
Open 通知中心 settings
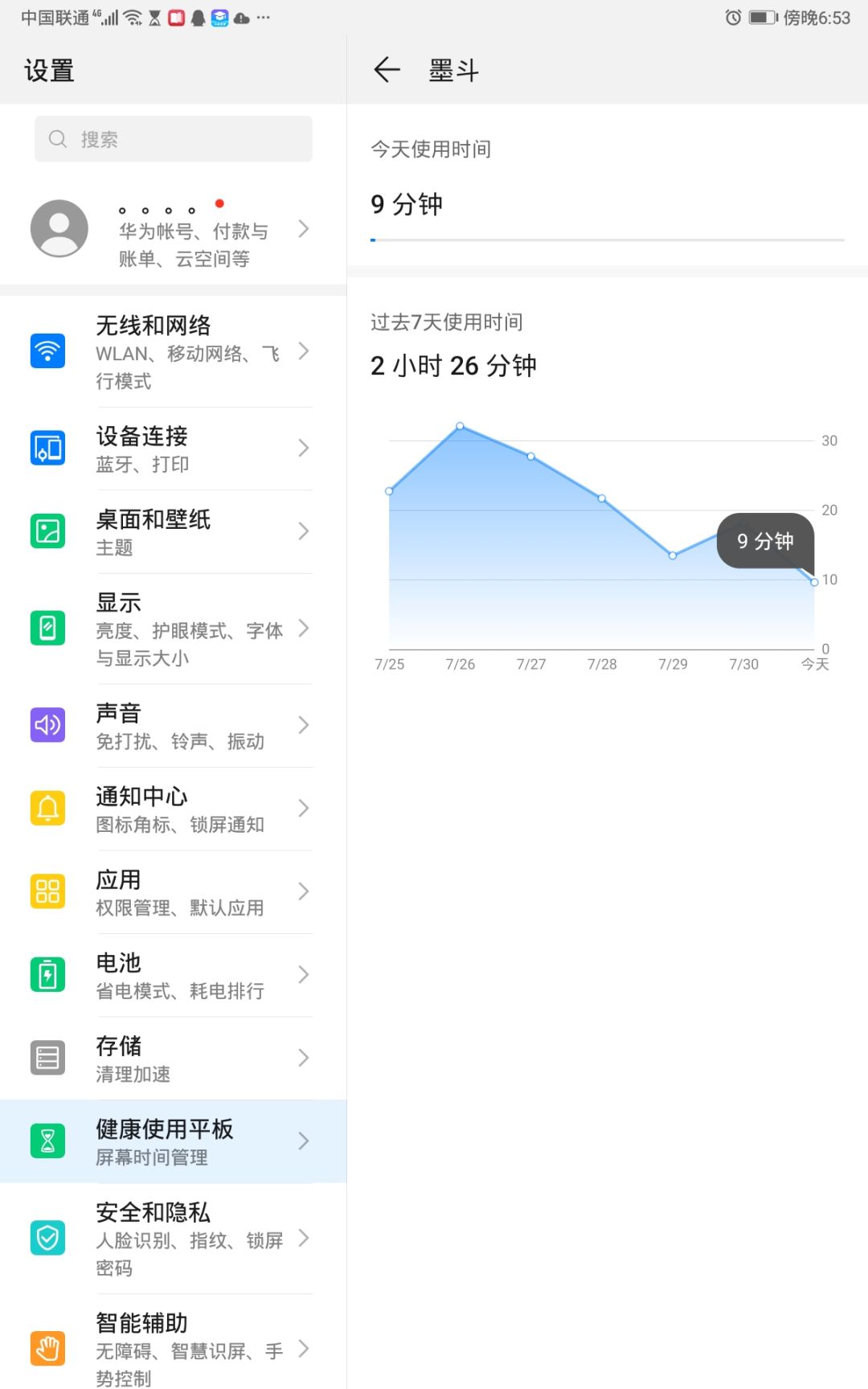pos(174,809)
